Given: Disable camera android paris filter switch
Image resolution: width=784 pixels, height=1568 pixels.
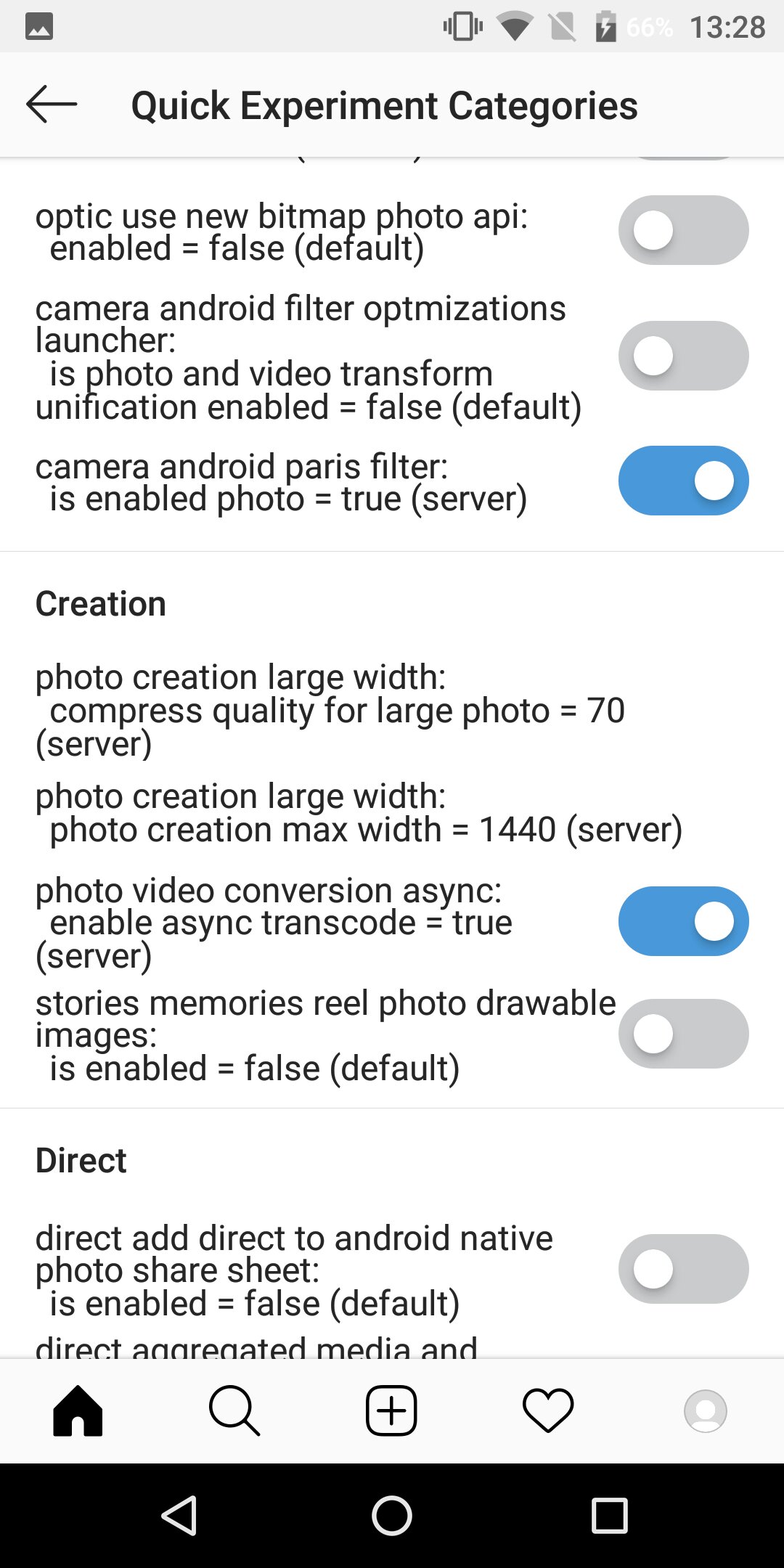Looking at the screenshot, I should coord(683,481).
